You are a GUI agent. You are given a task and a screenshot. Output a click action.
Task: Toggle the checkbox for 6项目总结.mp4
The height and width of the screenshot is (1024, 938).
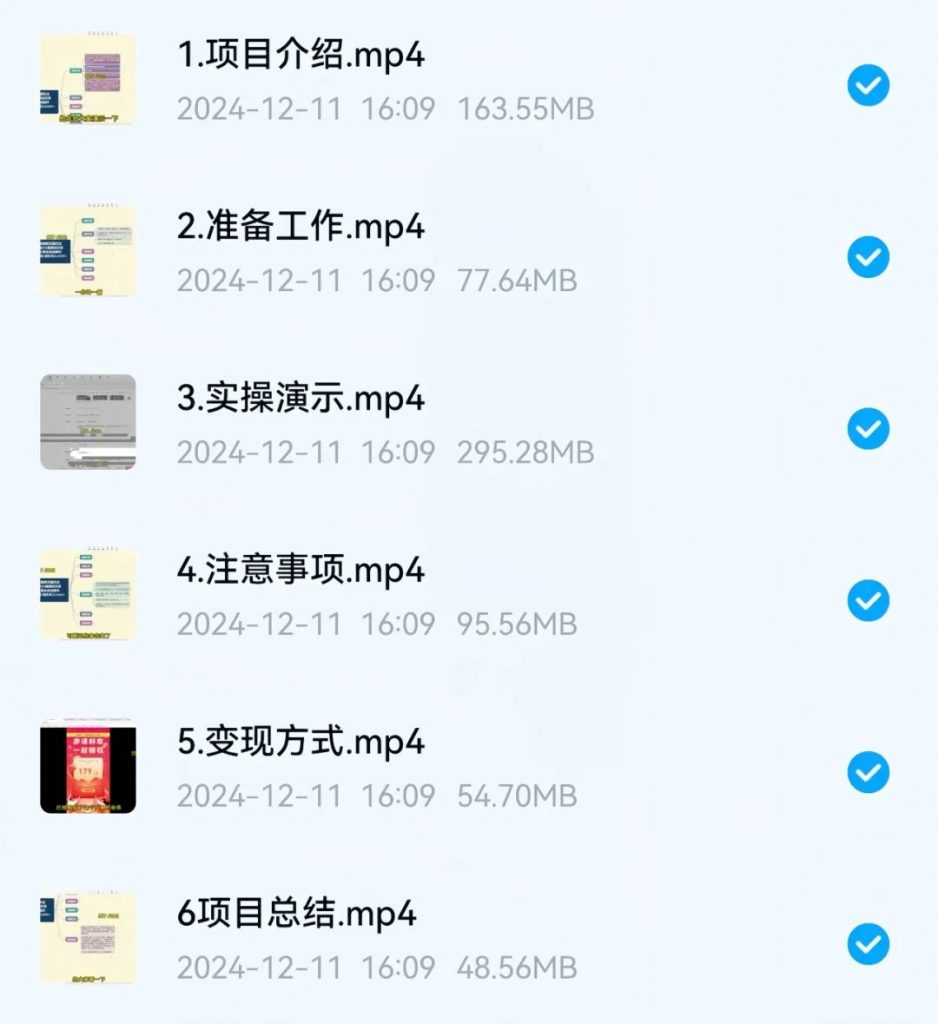tap(868, 944)
